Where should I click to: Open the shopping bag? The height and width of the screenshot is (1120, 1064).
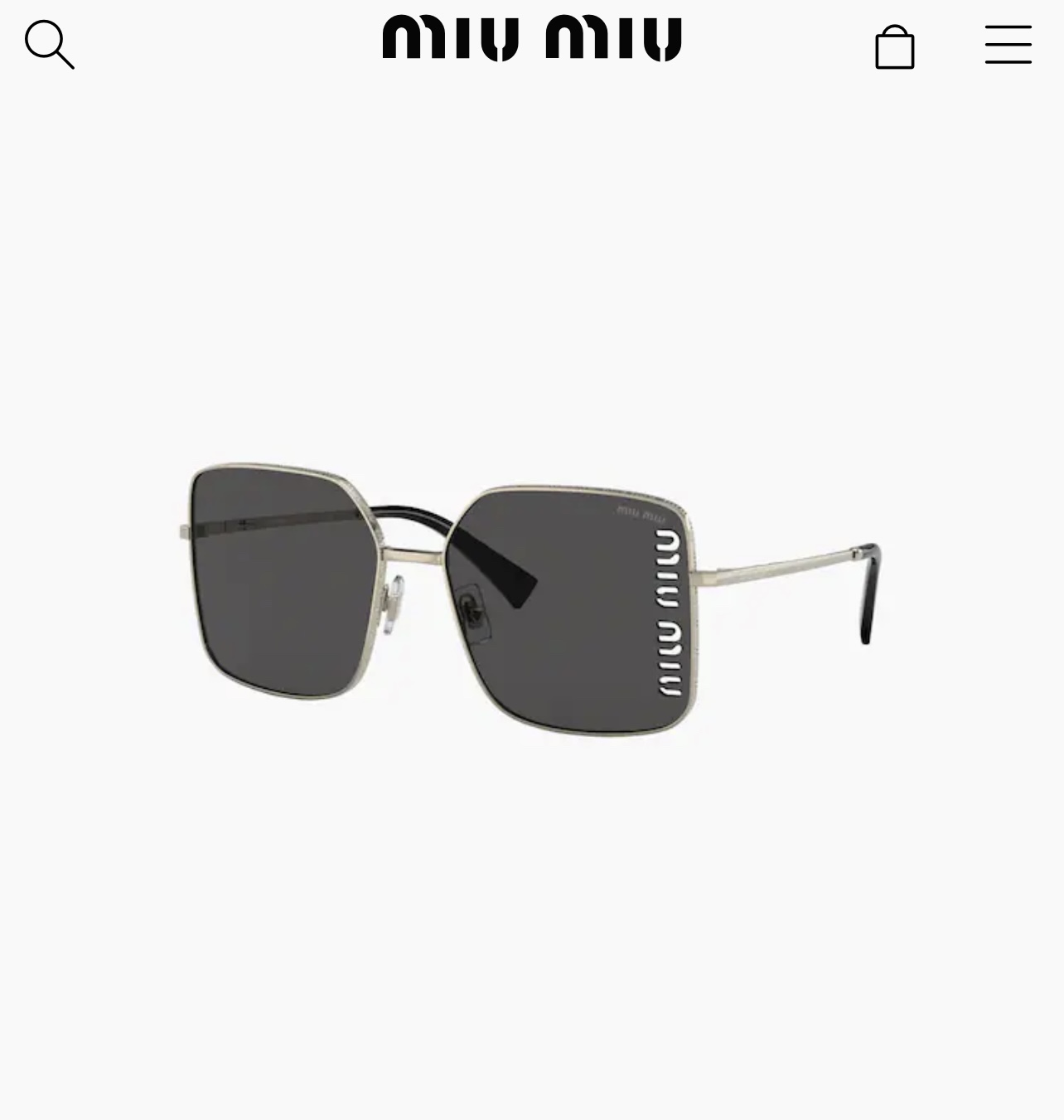pyautogui.click(x=894, y=46)
